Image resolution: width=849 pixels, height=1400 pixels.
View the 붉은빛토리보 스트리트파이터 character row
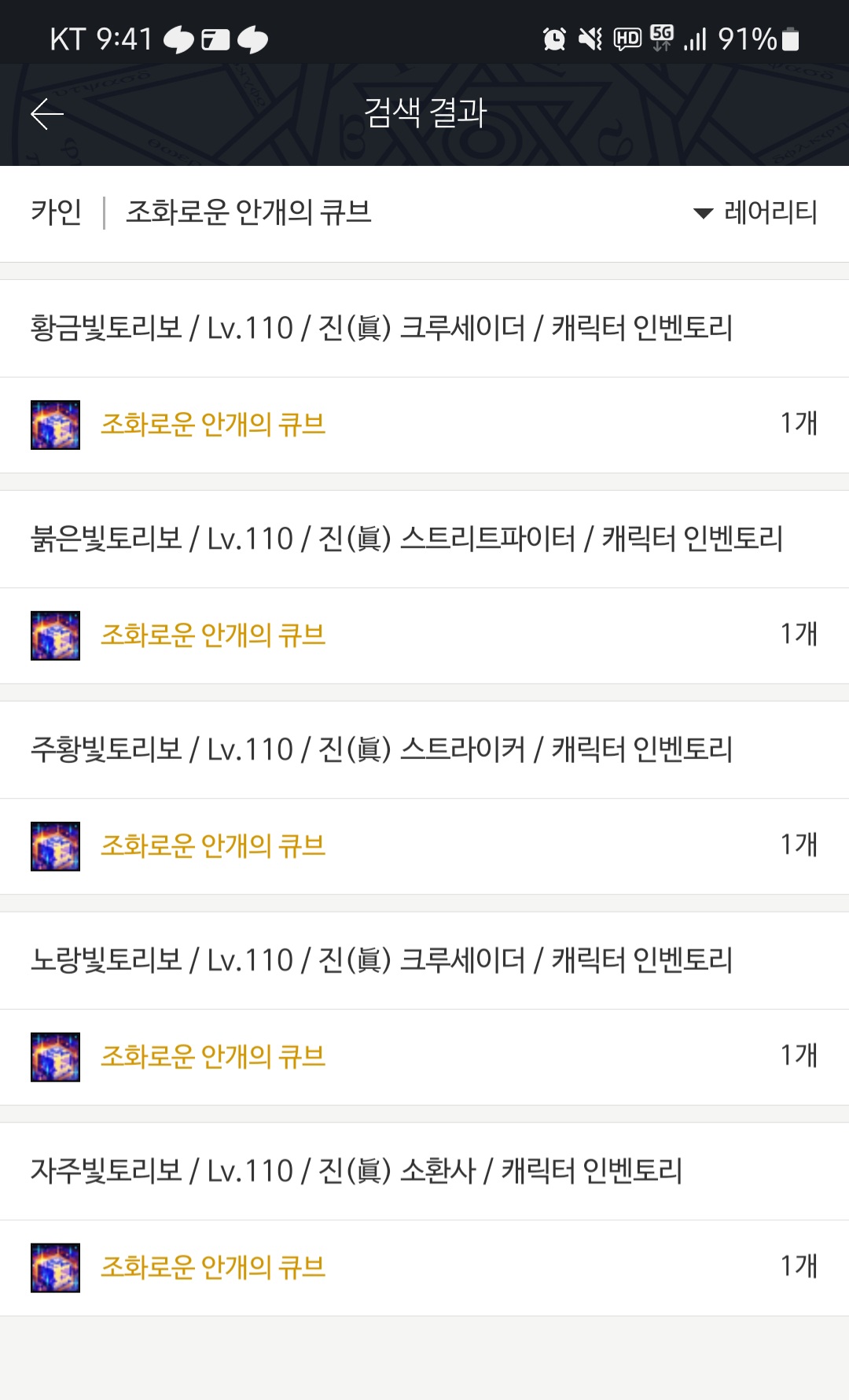(x=406, y=539)
